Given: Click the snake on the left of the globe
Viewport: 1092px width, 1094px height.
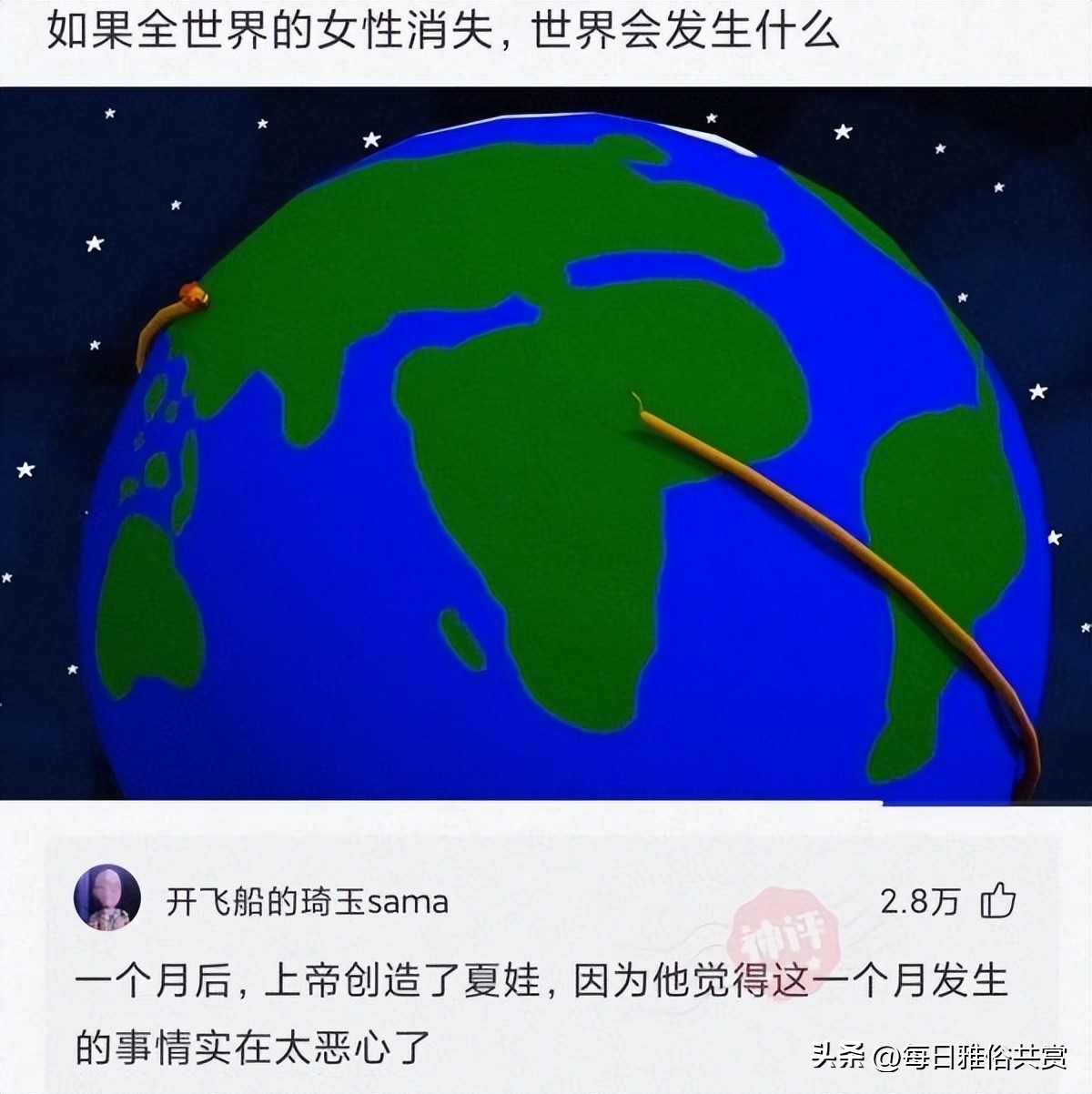Looking at the screenshot, I should coord(177,314).
